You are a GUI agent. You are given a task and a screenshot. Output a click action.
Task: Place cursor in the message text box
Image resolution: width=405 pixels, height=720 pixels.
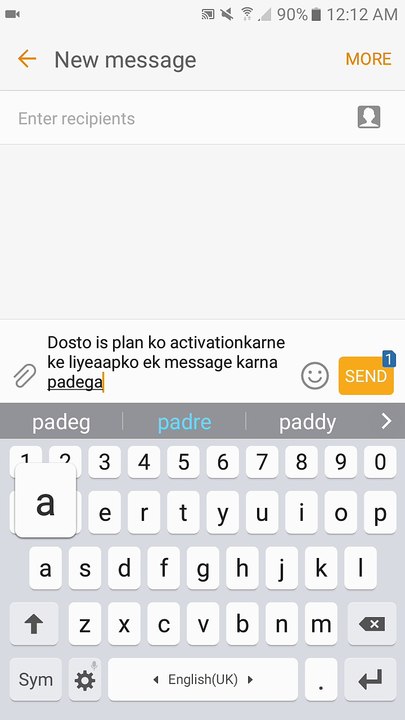[x=170, y=362]
